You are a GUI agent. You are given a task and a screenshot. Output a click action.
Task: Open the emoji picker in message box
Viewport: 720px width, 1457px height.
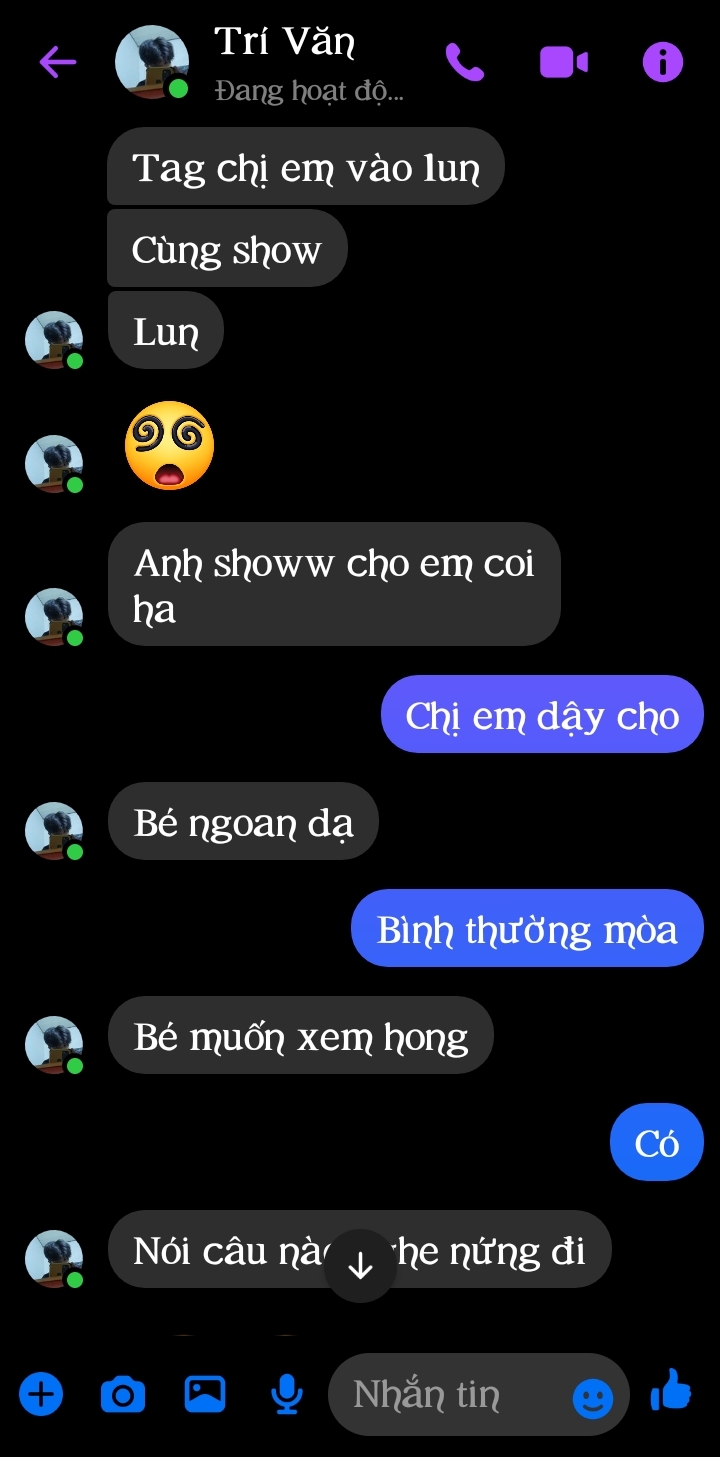click(x=592, y=1398)
